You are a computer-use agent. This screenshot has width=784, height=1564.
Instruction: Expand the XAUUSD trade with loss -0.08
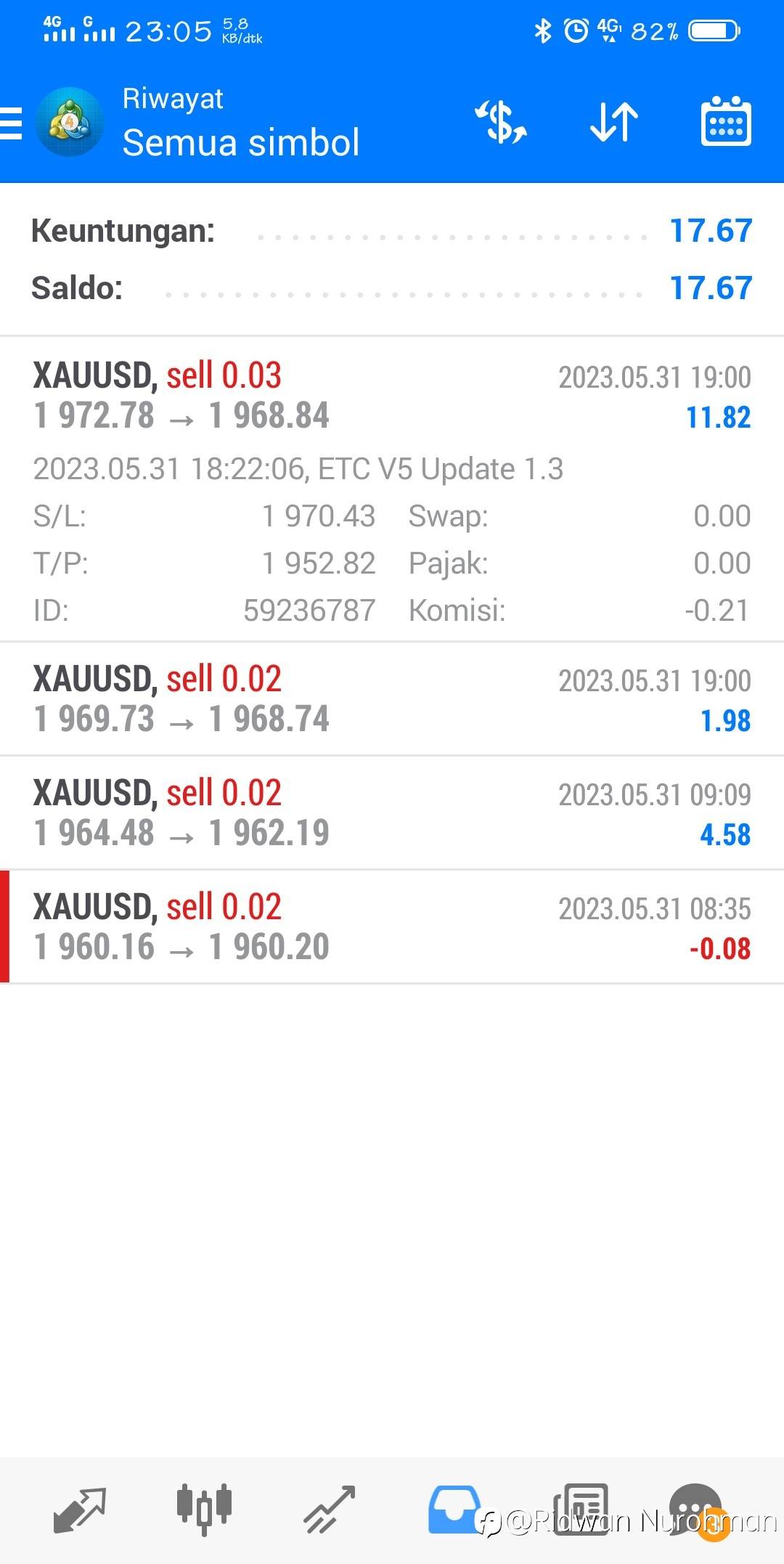(392, 926)
